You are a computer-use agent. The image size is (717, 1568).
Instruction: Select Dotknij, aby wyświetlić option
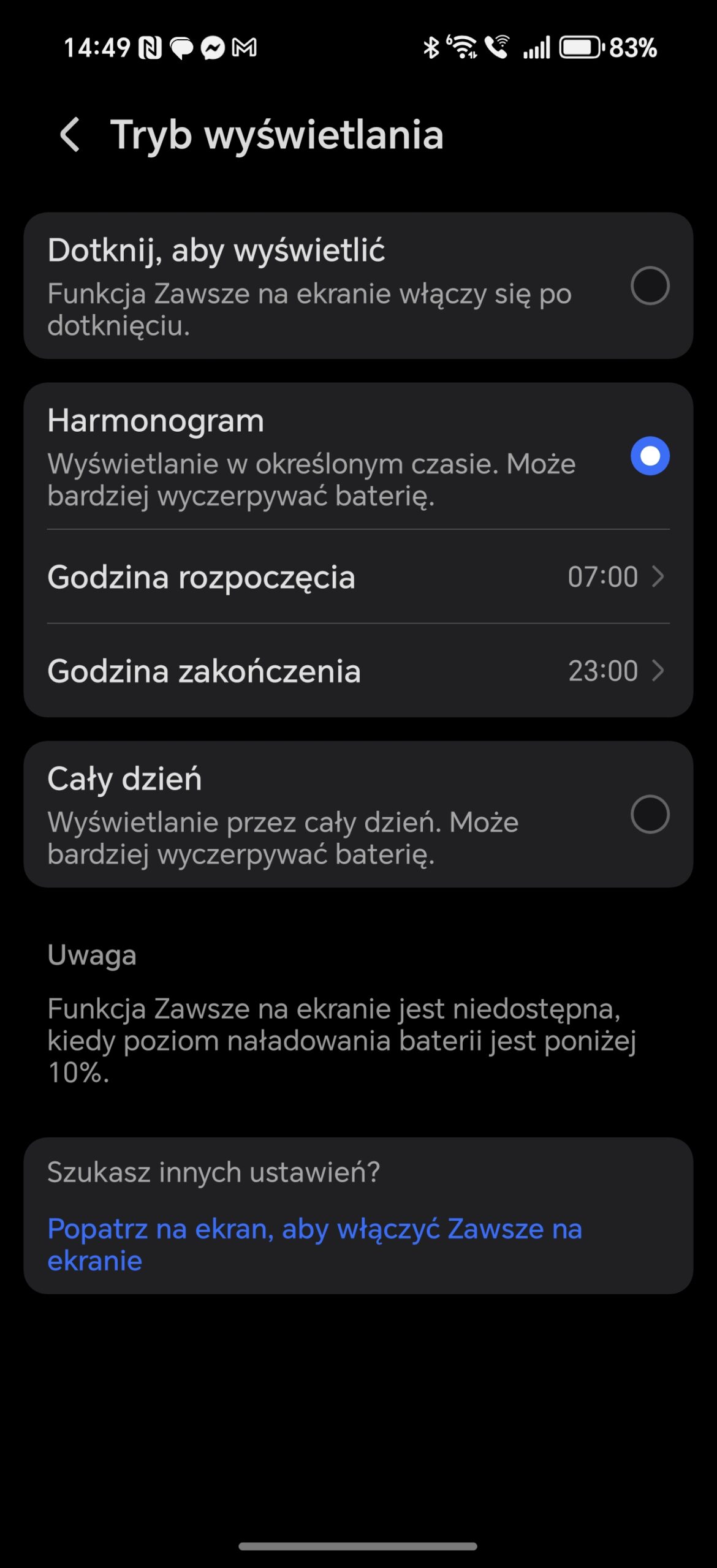(x=650, y=285)
